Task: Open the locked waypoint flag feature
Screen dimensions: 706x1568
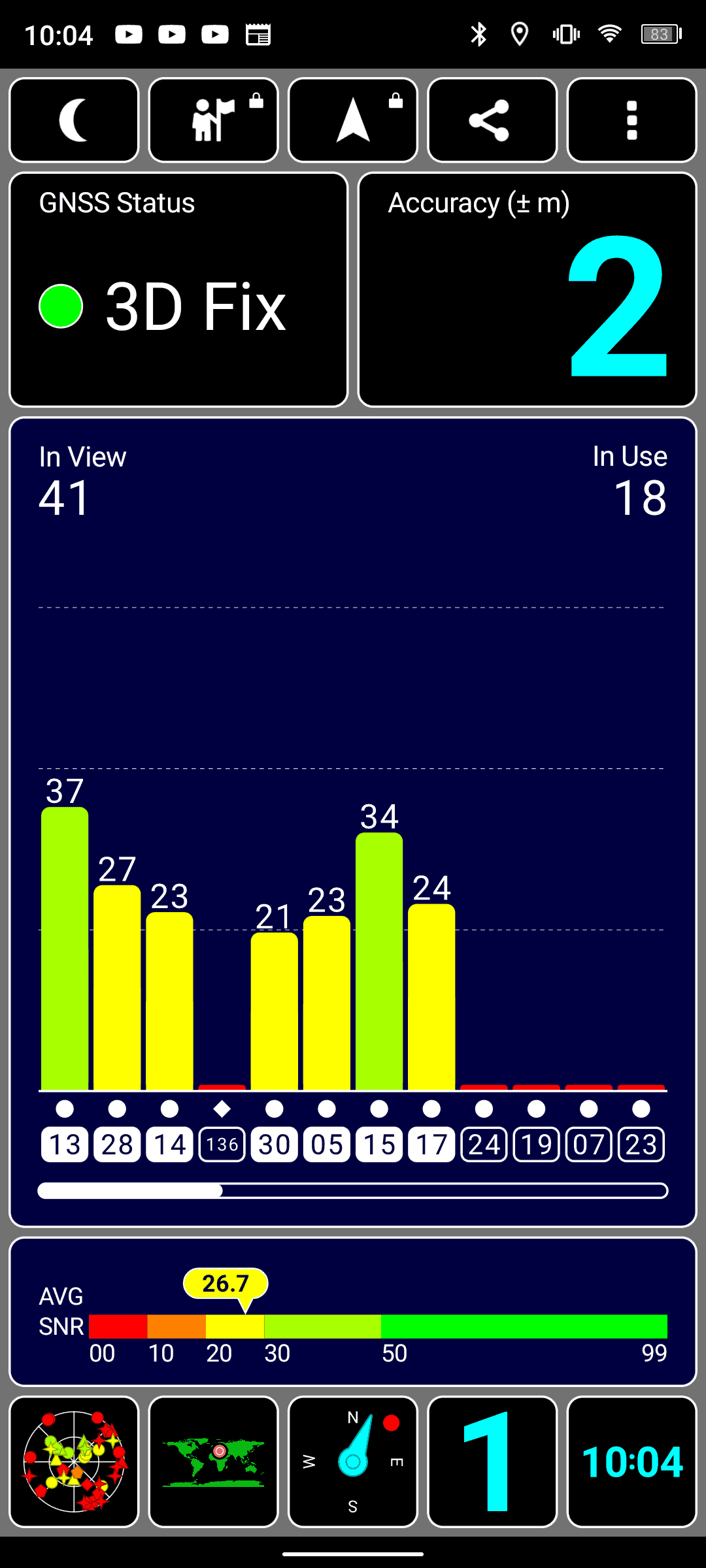Action: [214, 120]
